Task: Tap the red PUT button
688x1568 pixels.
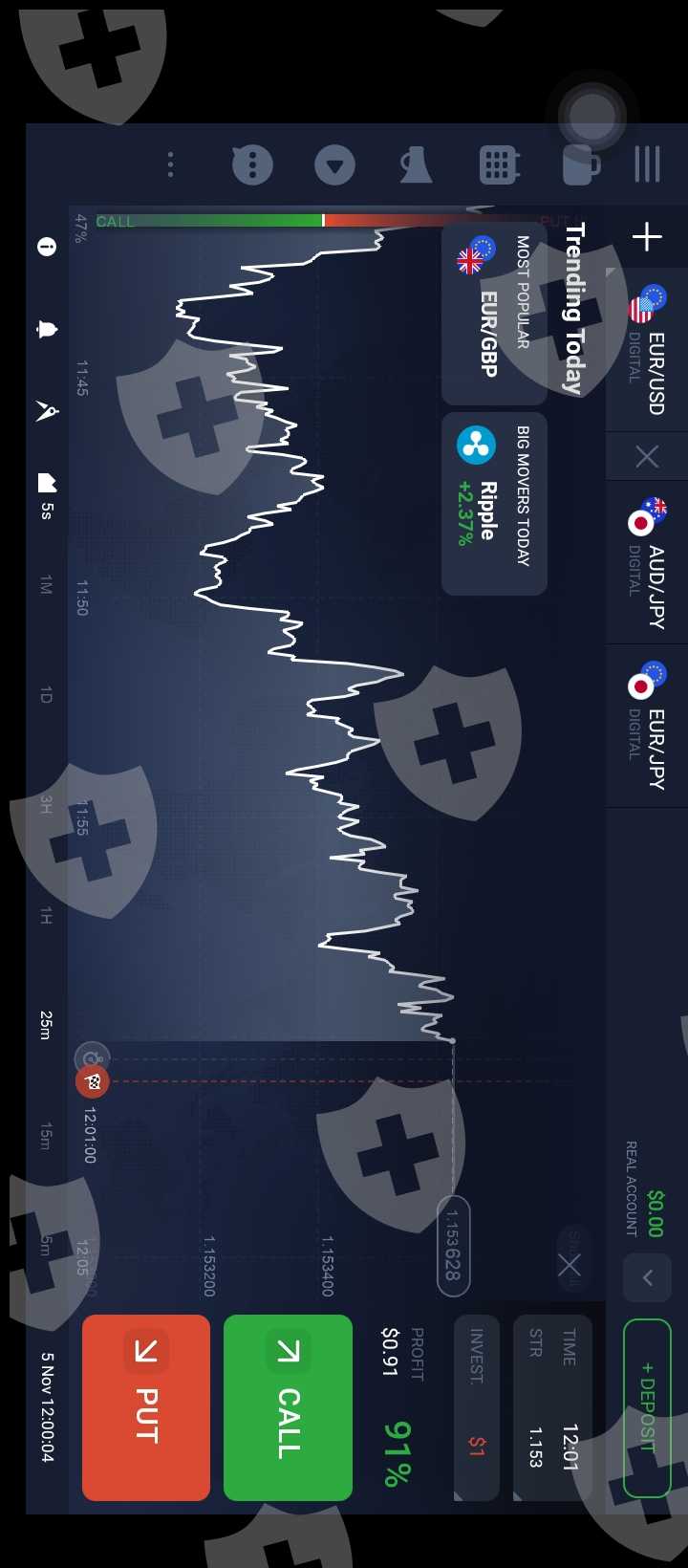Action: (x=146, y=1406)
